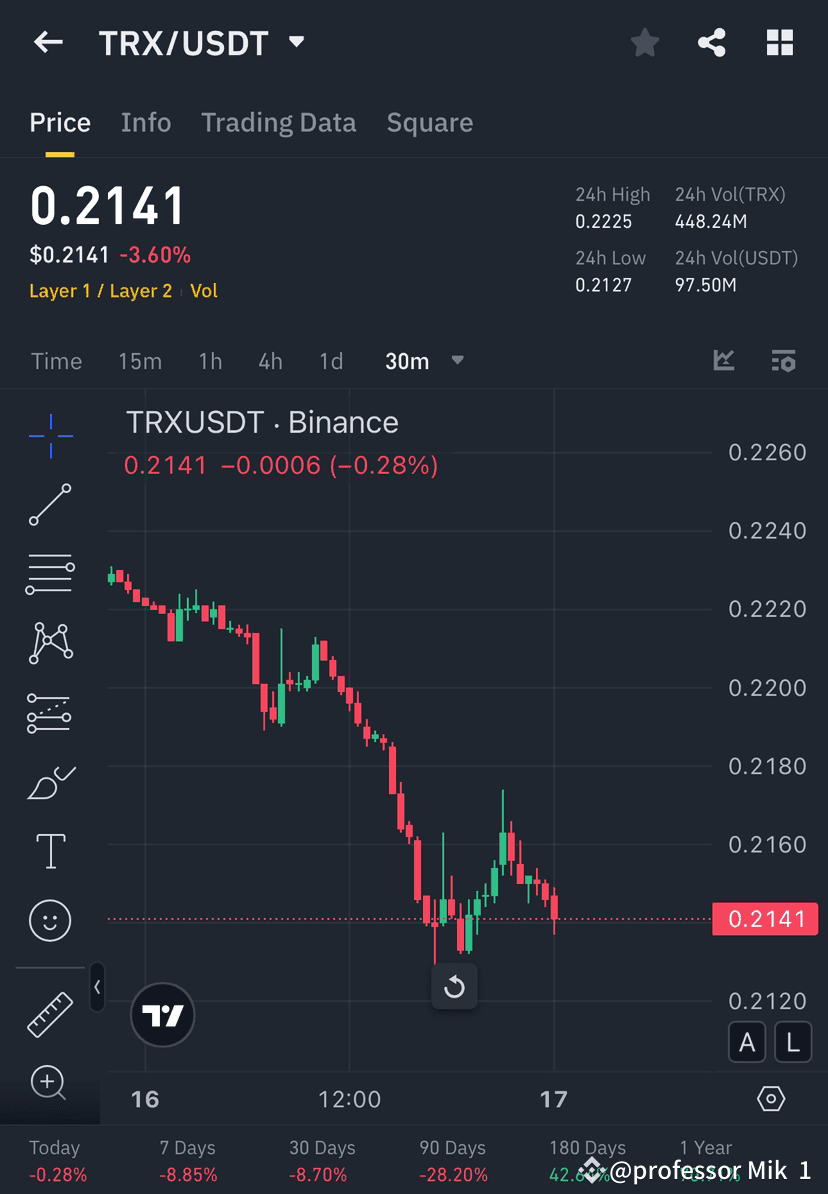Open the horizontal lines drawing tool

[x=50, y=574]
